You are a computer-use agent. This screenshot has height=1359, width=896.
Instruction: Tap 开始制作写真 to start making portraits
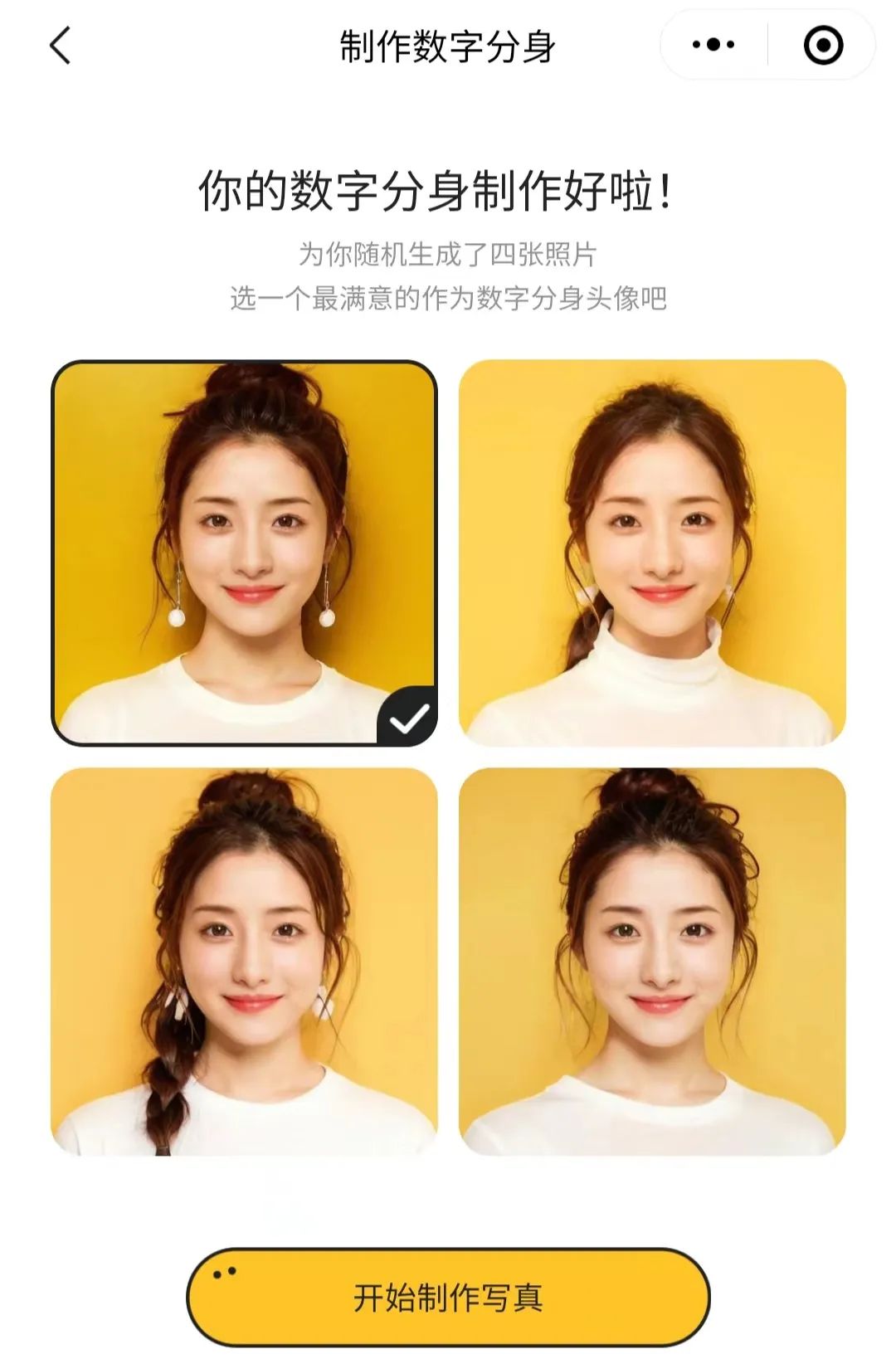[448, 1297]
